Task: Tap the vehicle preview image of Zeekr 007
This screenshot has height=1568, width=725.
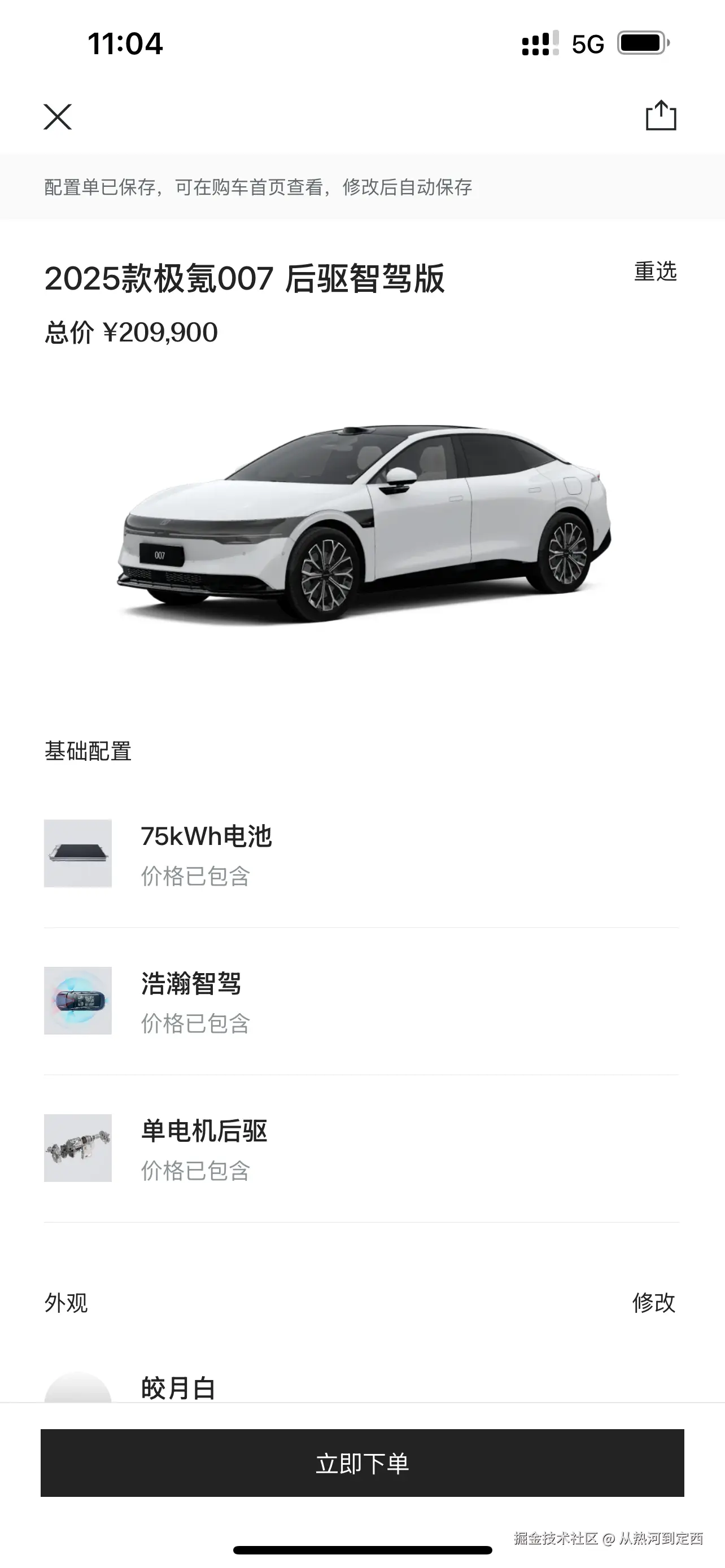Action: click(x=362, y=523)
